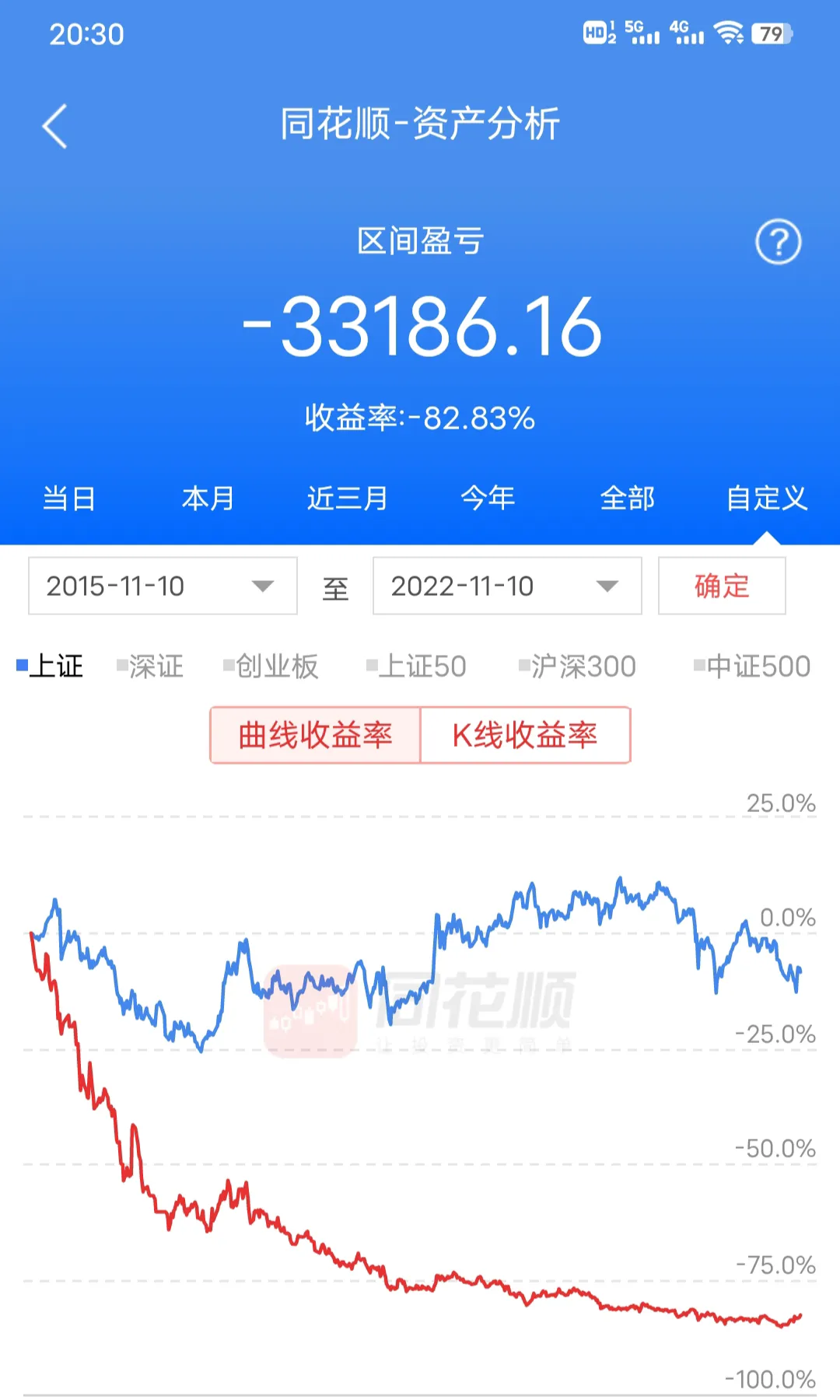Screen dimensions: 840x1400
Task: Show the 全部 period tab
Action: (x=627, y=499)
